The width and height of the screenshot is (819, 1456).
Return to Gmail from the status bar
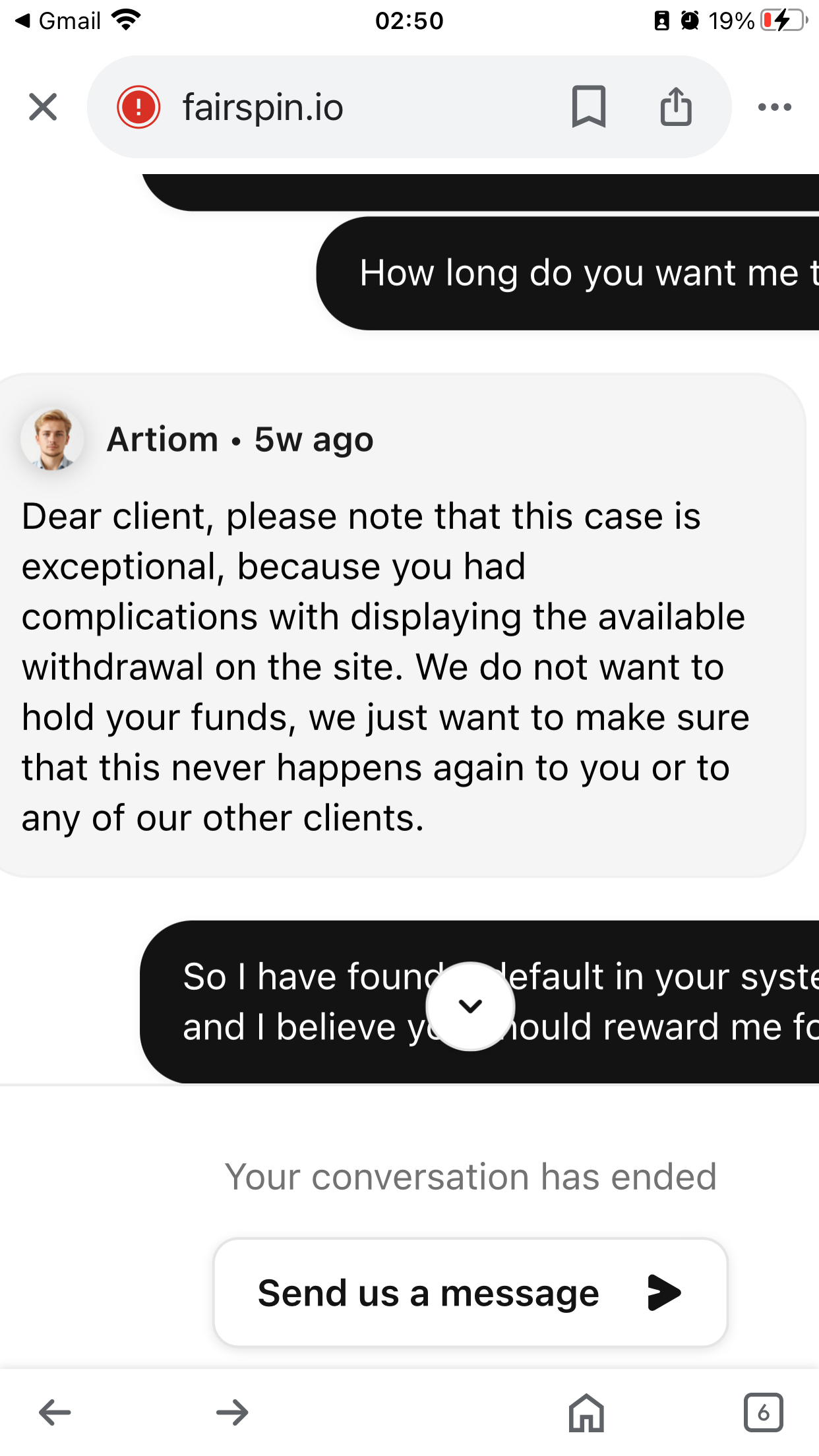coord(58,21)
